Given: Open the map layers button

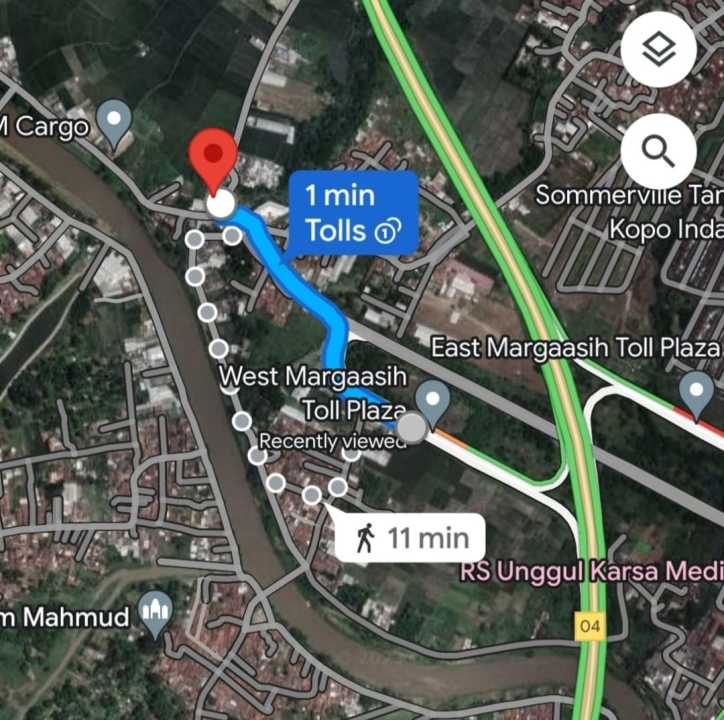Looking at the screenshot, I should pos(658,51).
